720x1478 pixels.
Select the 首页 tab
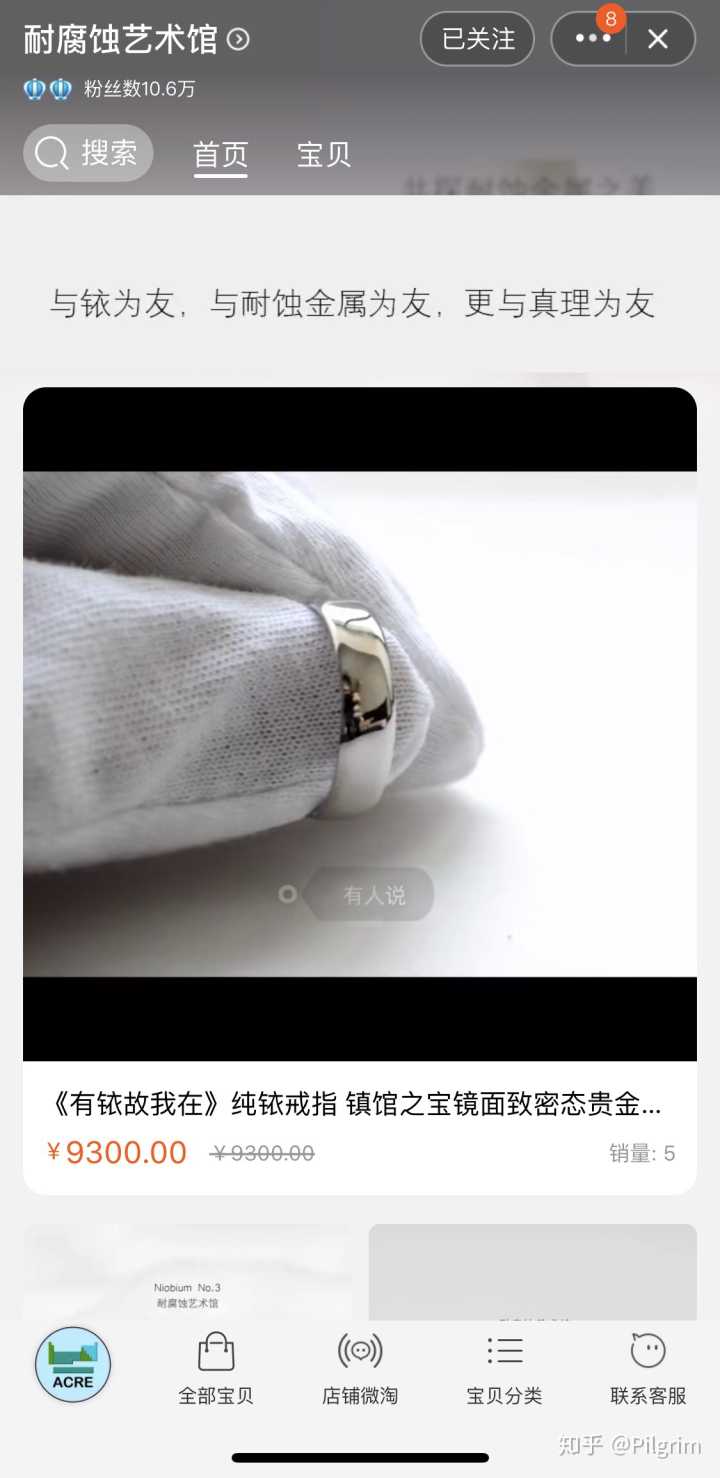220,155
